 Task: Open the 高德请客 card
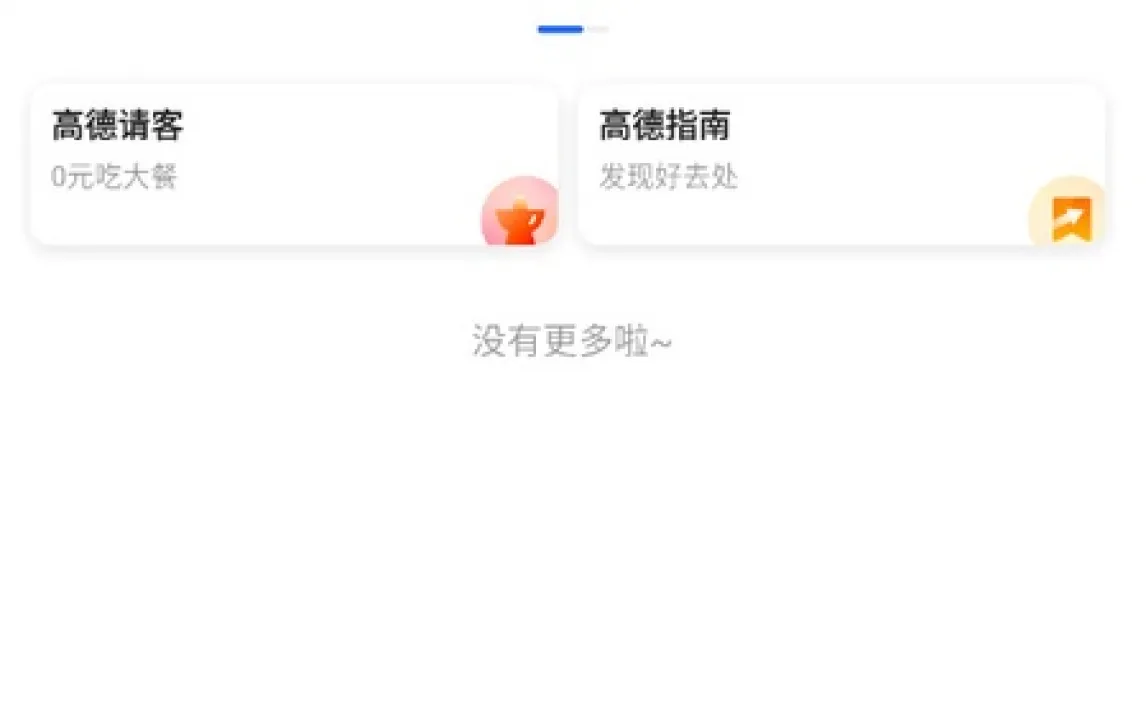click(x=293, y=164)
